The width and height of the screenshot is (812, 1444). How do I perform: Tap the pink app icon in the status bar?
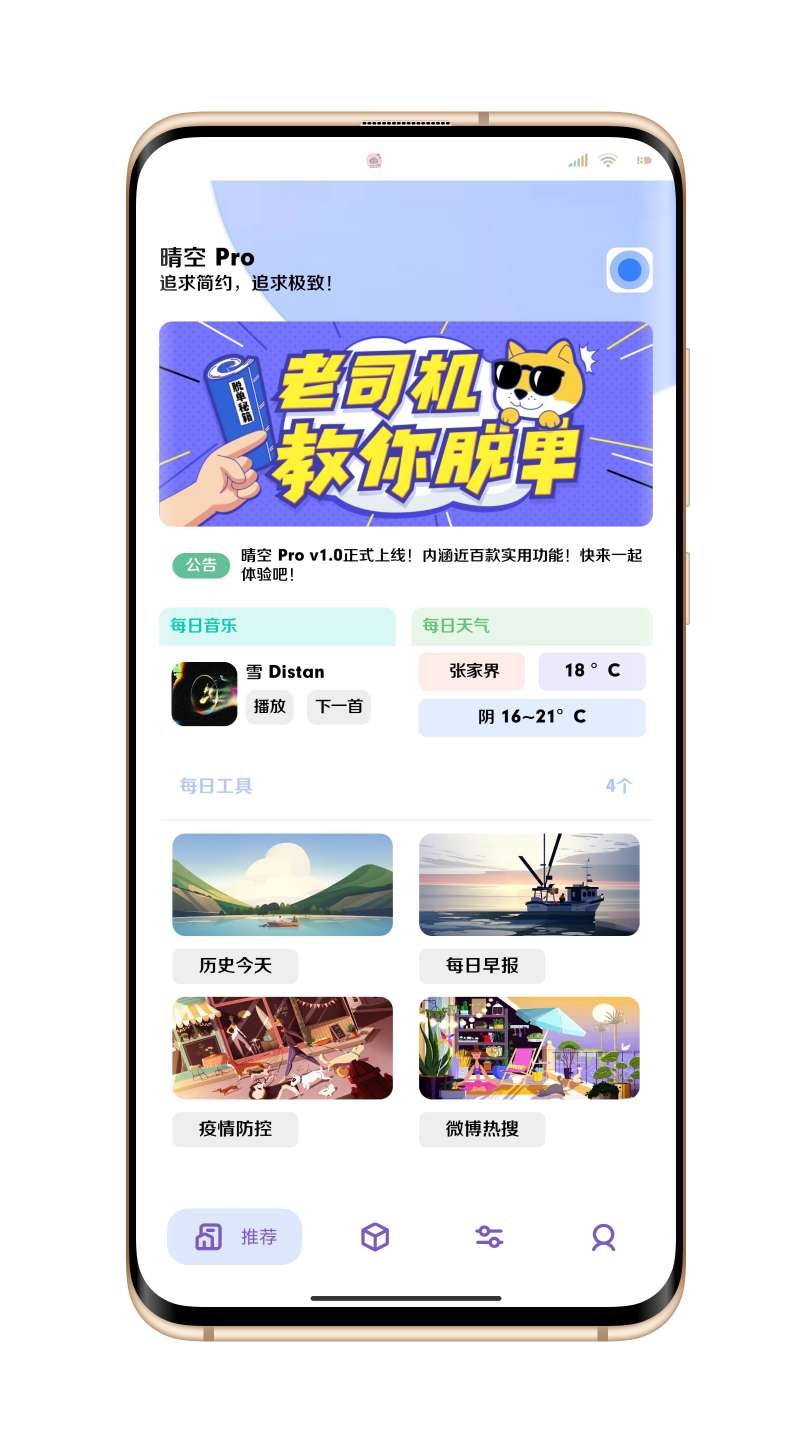(375, 160)
